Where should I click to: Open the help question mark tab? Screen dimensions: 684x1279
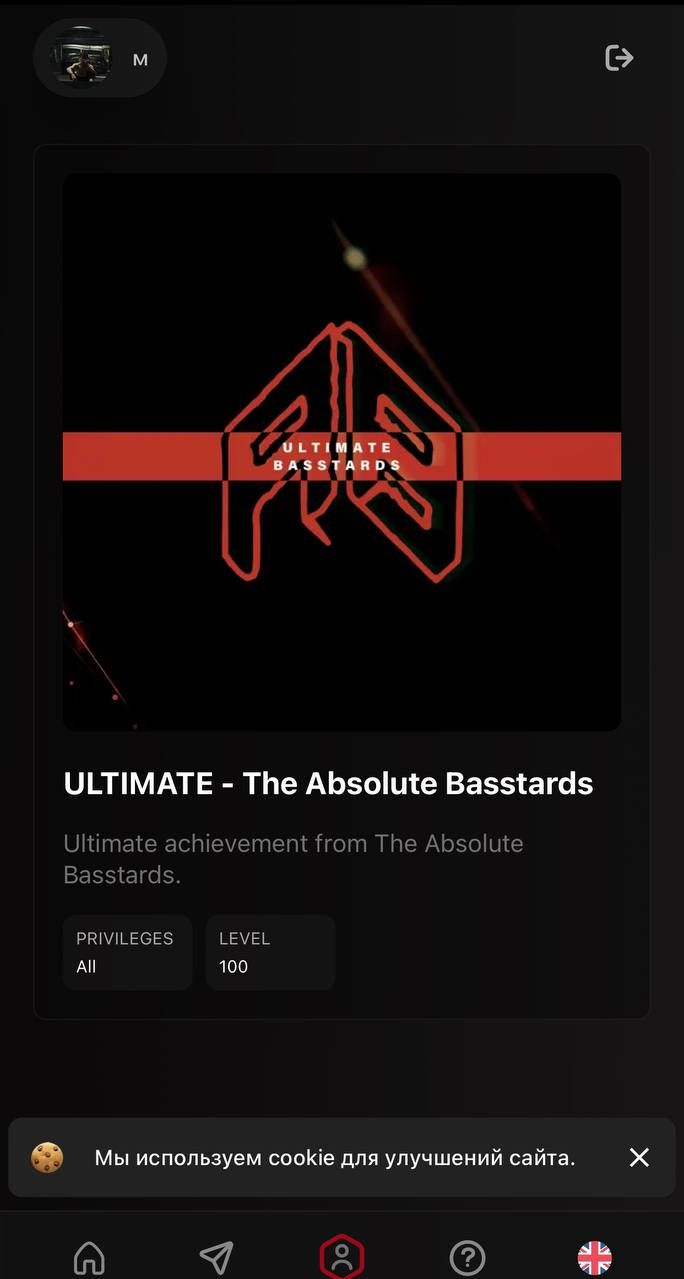[467, 1257]
